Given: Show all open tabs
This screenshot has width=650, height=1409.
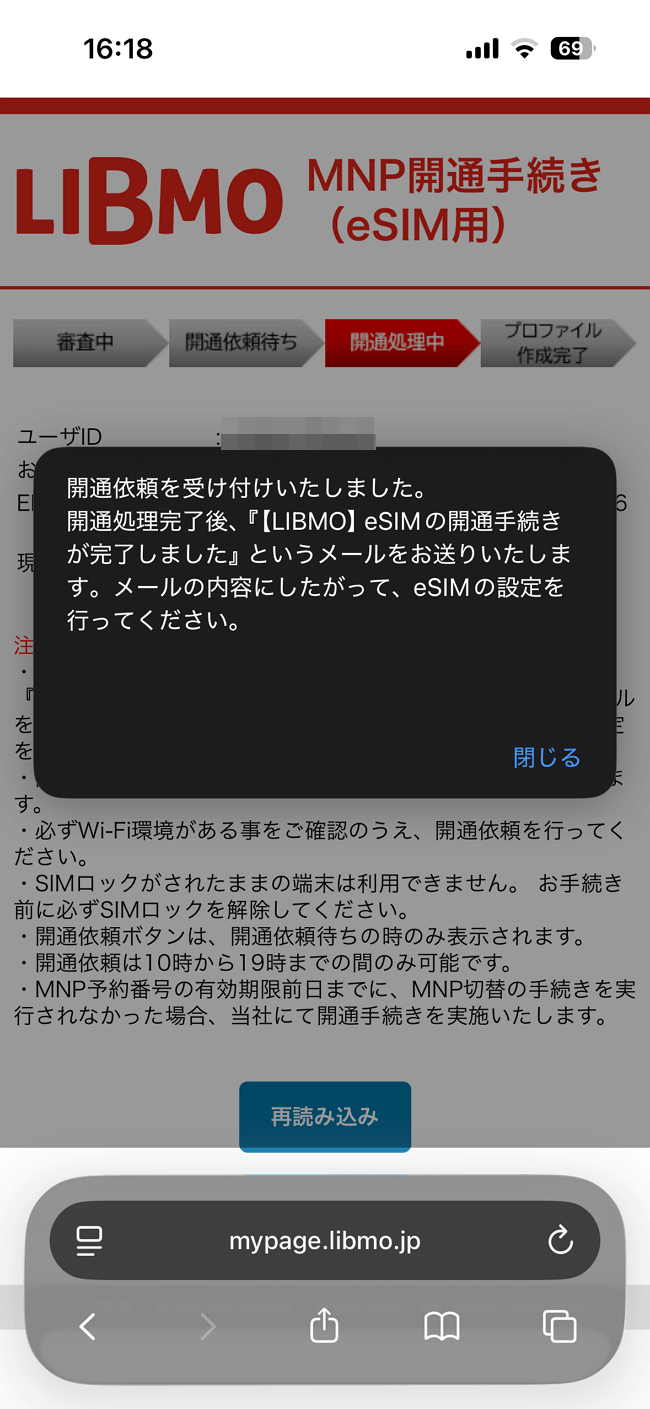Looking at the screenshot, I should pyautogui.click(x=559, y=1327).
